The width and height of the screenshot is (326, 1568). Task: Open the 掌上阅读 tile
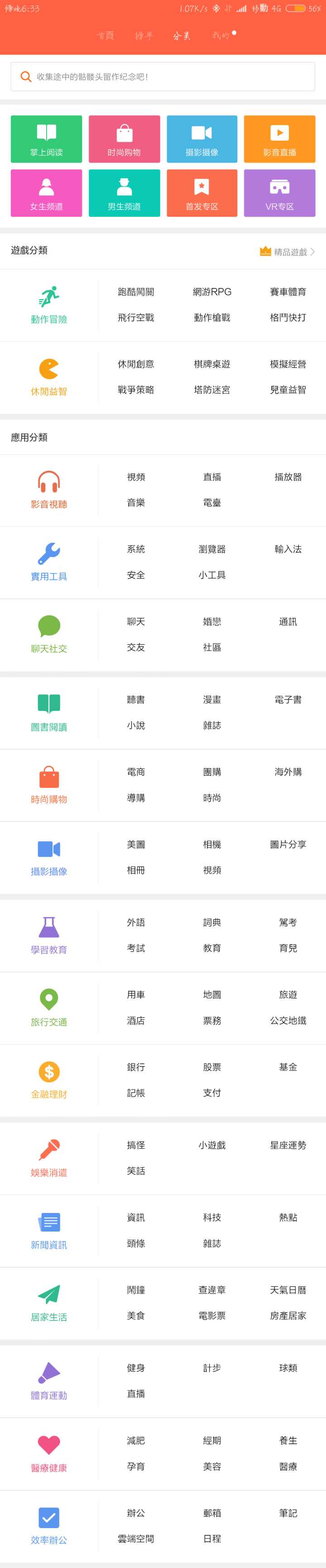tap(46, 139)
